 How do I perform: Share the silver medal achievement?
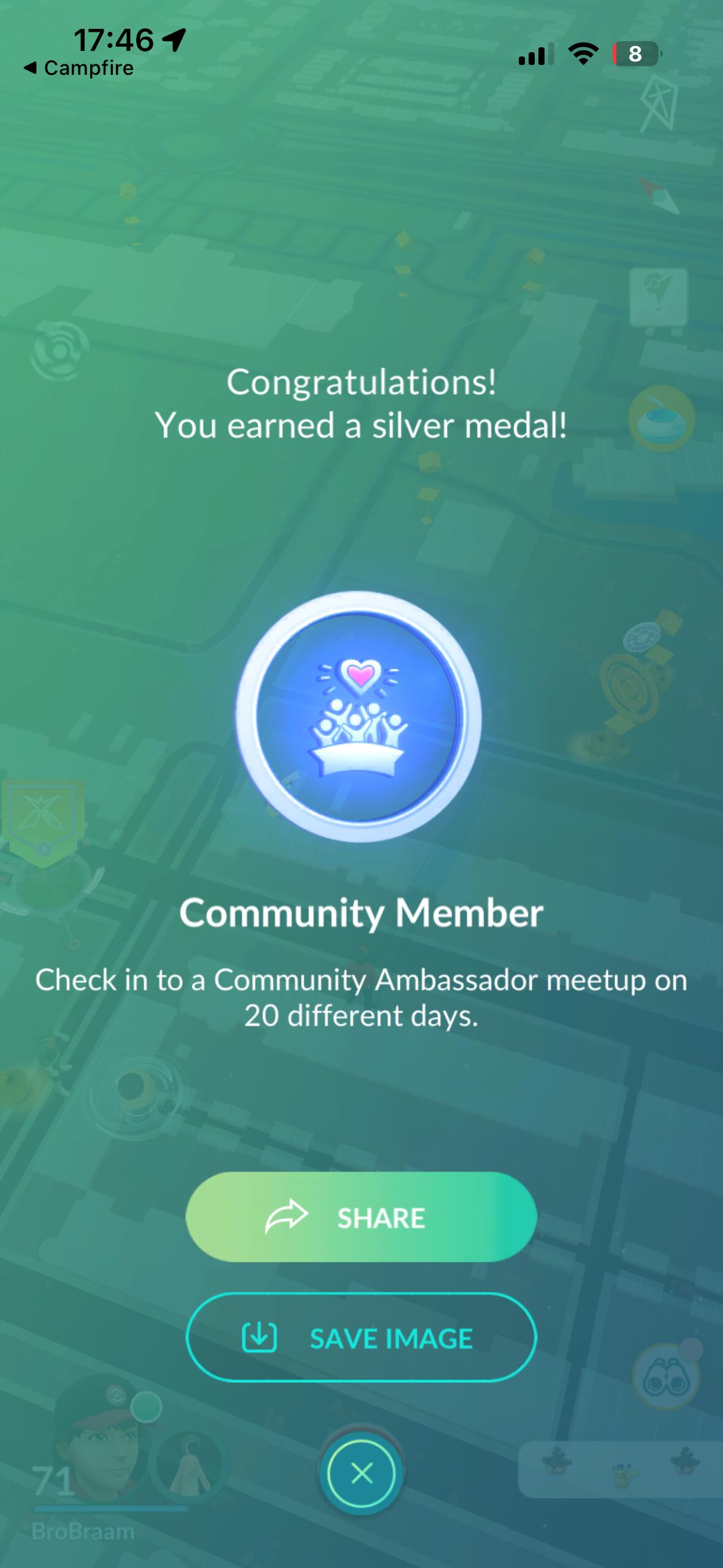pyautogui.click(x=361, y=1217)
